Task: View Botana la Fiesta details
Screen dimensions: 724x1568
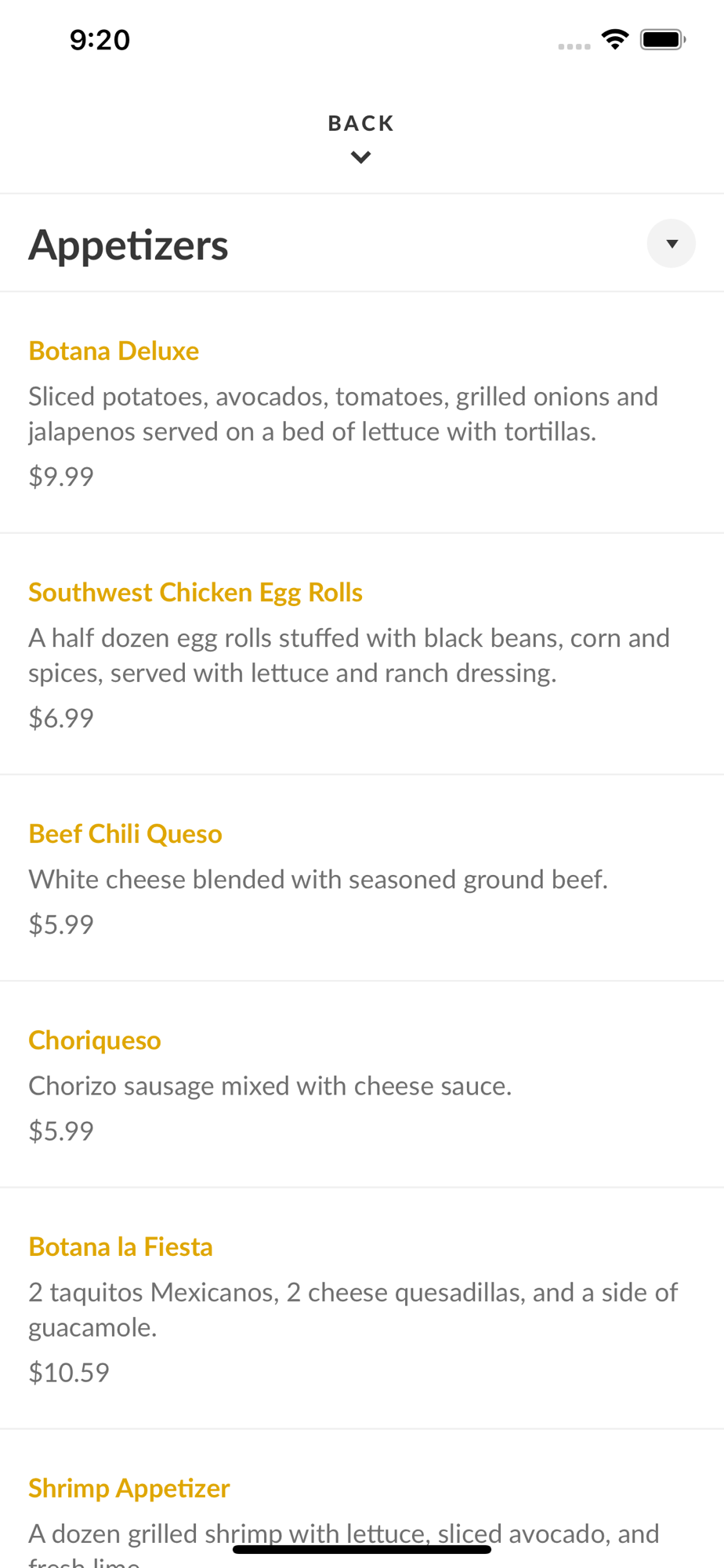Action: tap(362, 1308)
